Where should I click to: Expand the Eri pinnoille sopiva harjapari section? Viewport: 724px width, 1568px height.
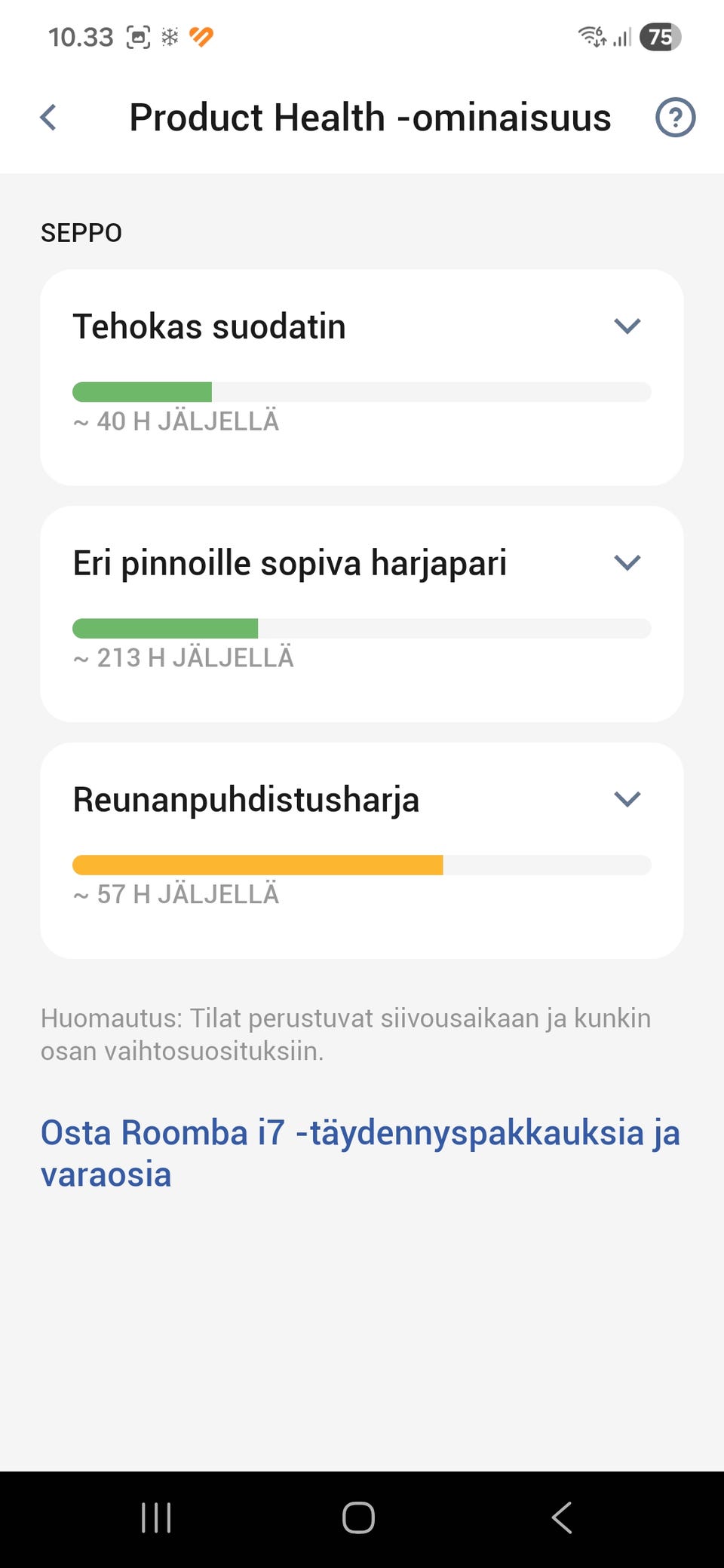click(x=627, y=562)
